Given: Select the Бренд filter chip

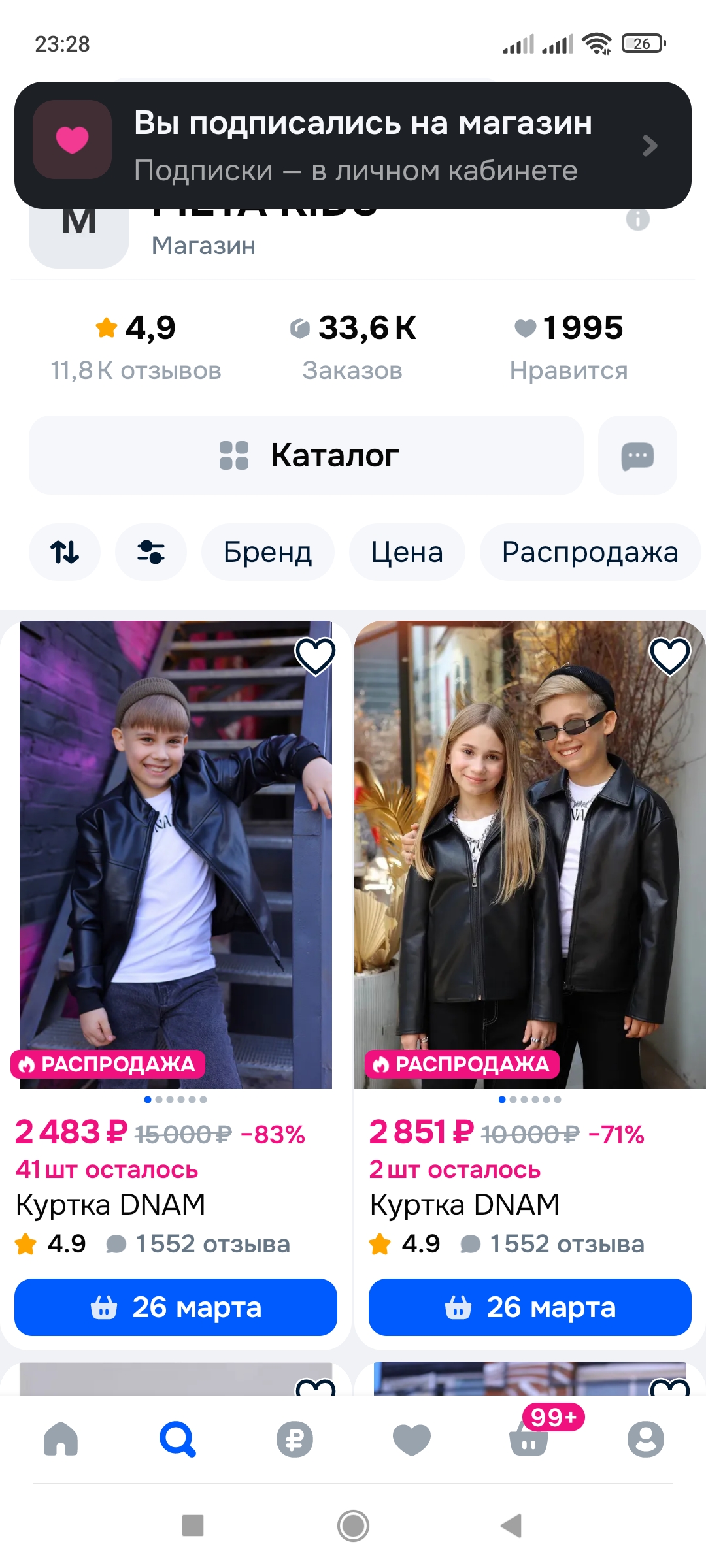Looking at the screenshot, I should (267, 552).
